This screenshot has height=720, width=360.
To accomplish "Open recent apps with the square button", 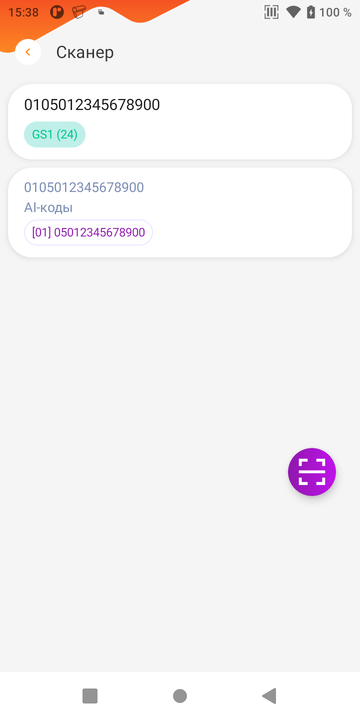I will 90,696.
